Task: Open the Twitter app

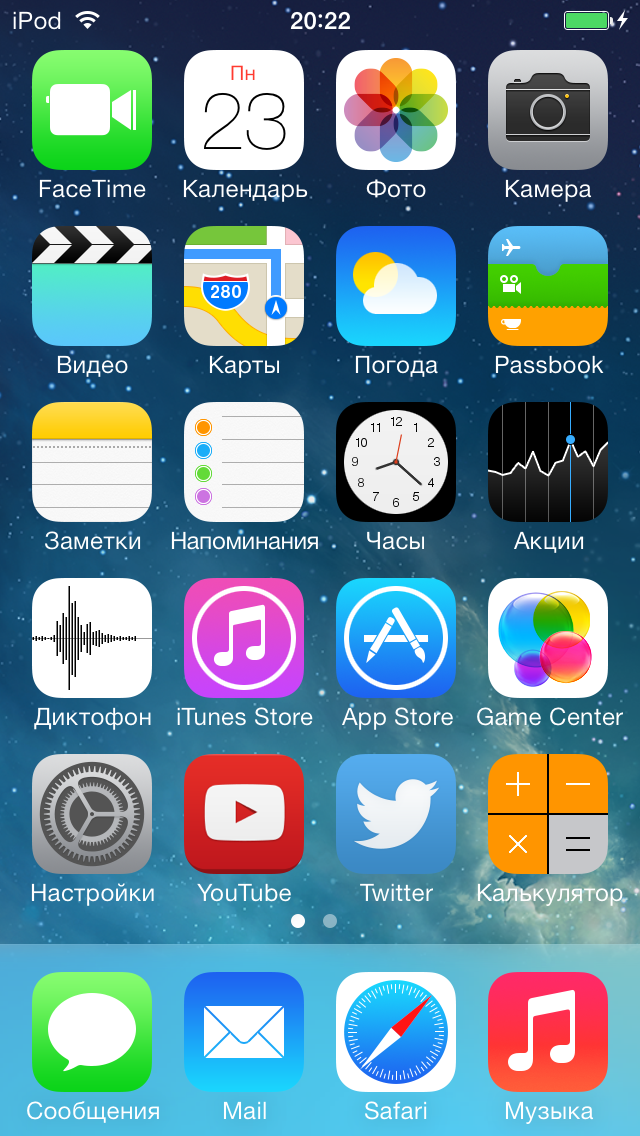Action: pos(396,814)
